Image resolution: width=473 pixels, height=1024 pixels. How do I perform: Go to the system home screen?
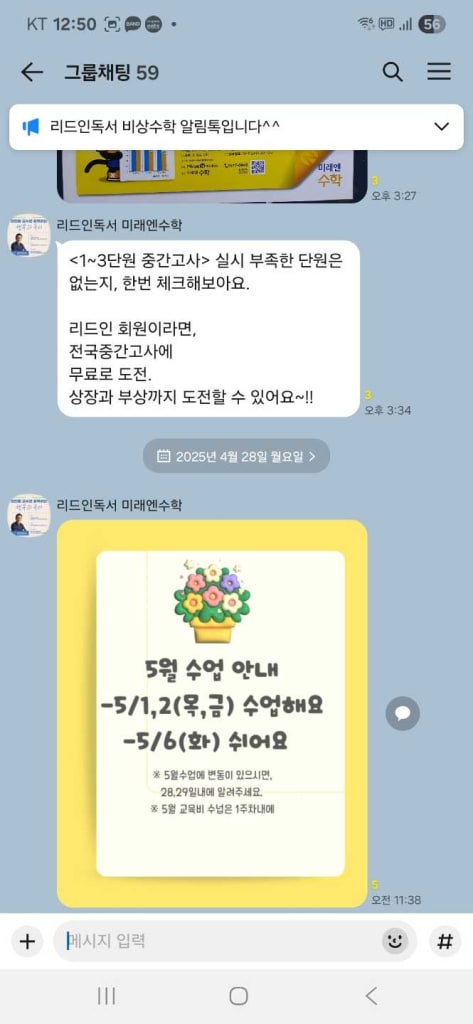238,996
